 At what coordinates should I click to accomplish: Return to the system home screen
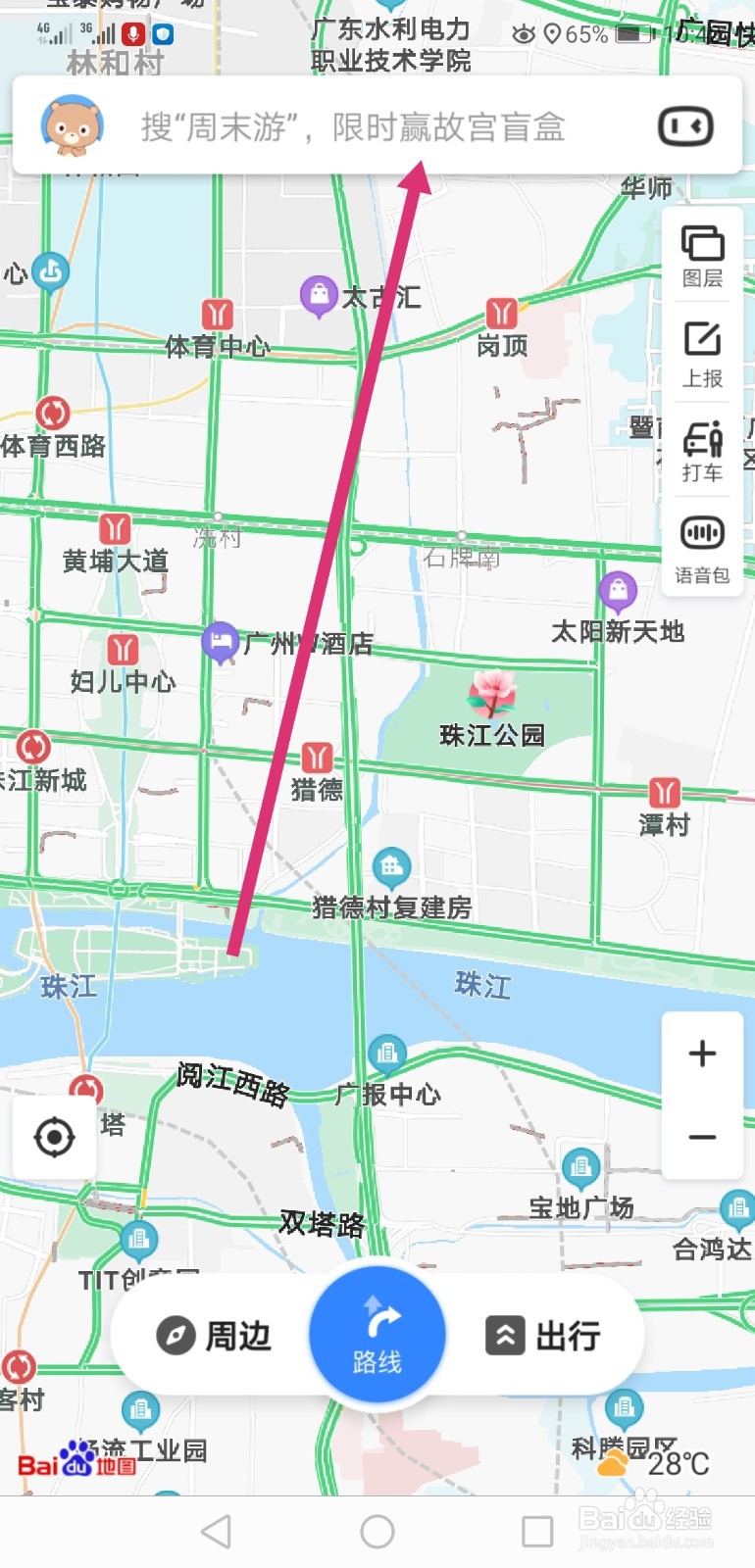pyautogui.click(x=377, y=1531)
